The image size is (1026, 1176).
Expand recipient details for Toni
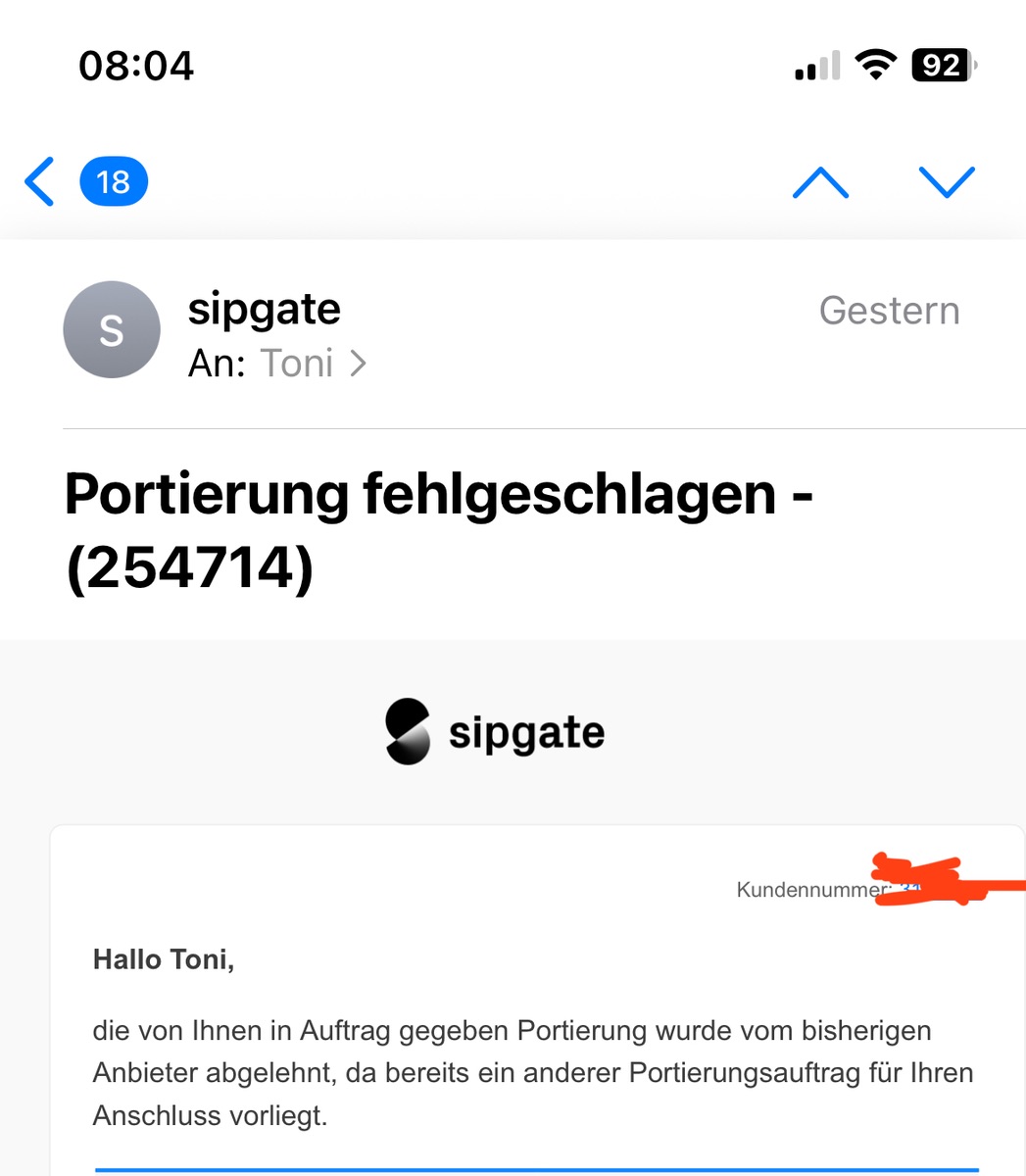tap(312, 364)
